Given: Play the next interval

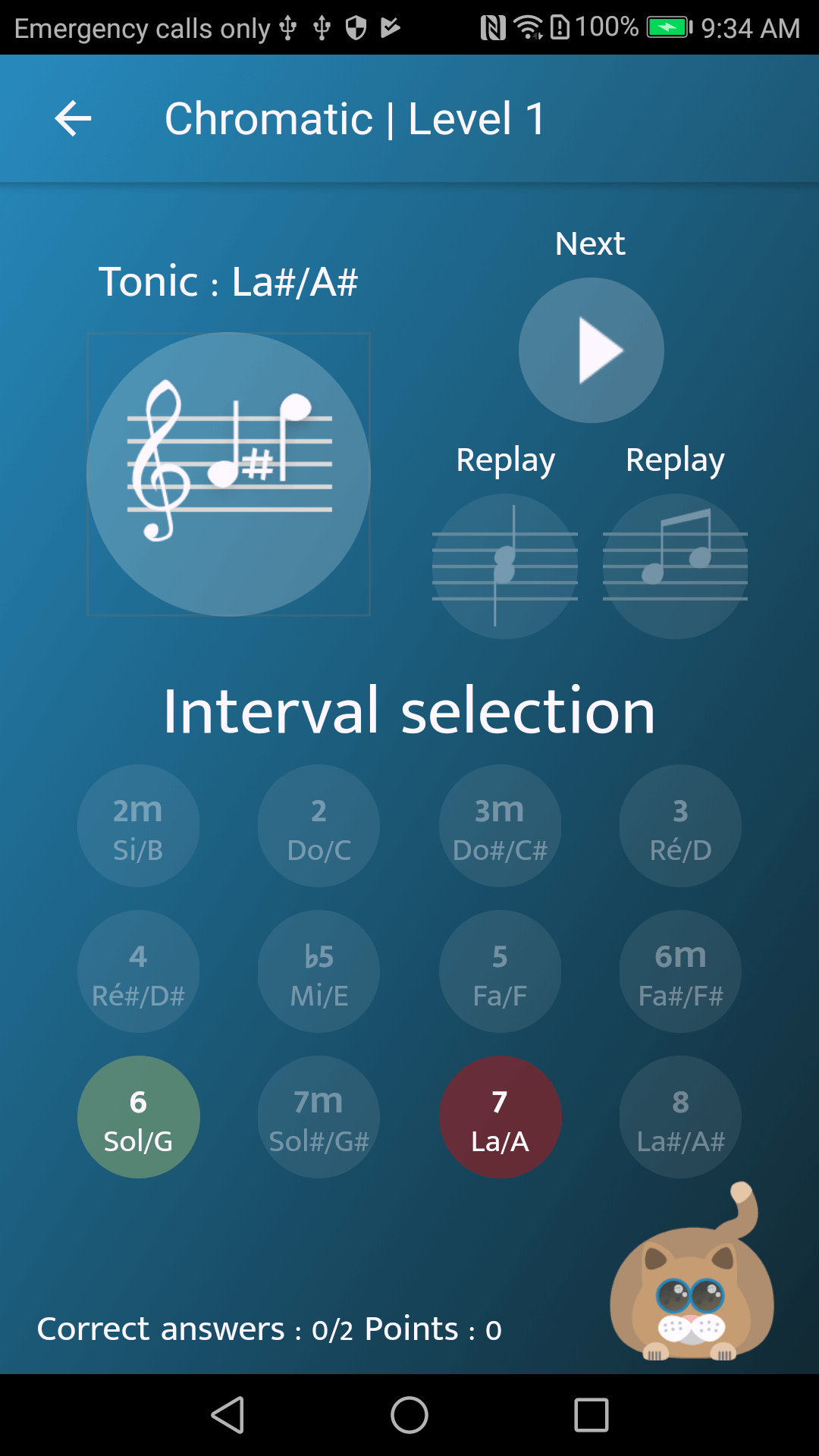Looking at the screenshot, I should click(x=591, y=350).
